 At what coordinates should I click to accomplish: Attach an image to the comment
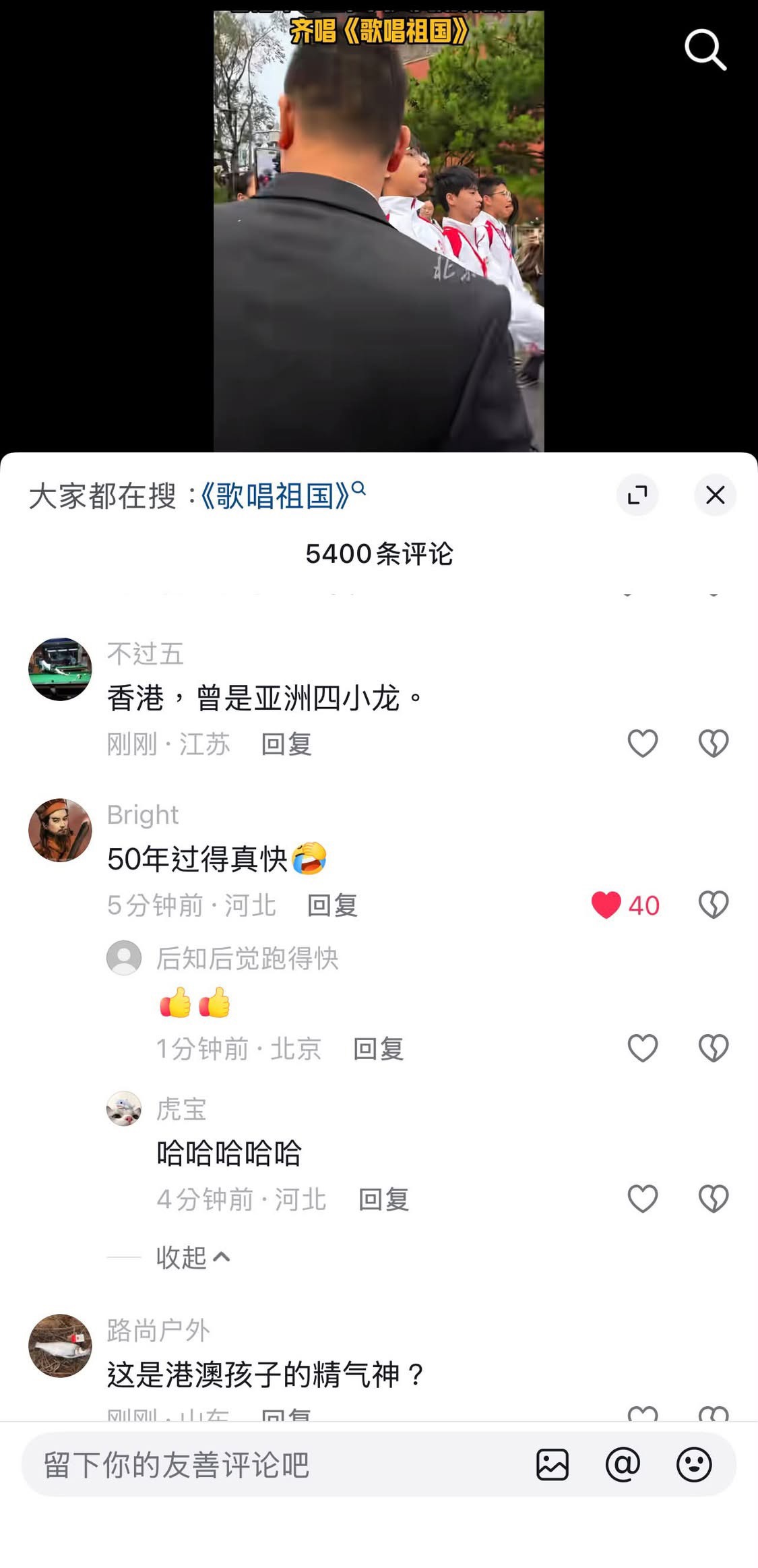point(552,1464)
